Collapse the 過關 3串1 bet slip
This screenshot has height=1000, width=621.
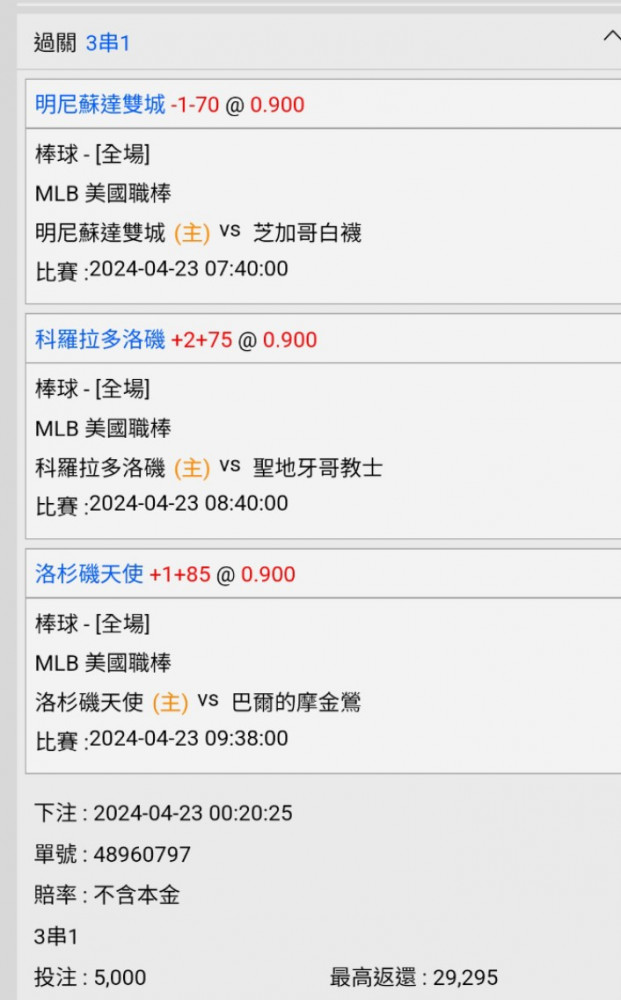click(x=610, y=38)
